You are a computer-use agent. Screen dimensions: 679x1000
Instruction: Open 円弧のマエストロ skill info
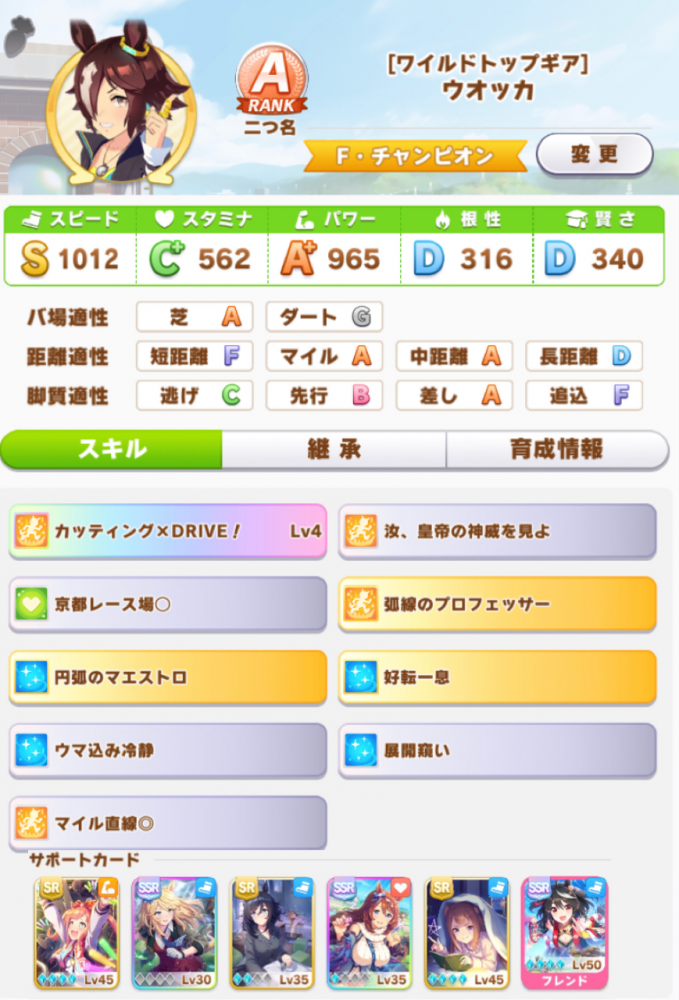(x=168, y=677)
